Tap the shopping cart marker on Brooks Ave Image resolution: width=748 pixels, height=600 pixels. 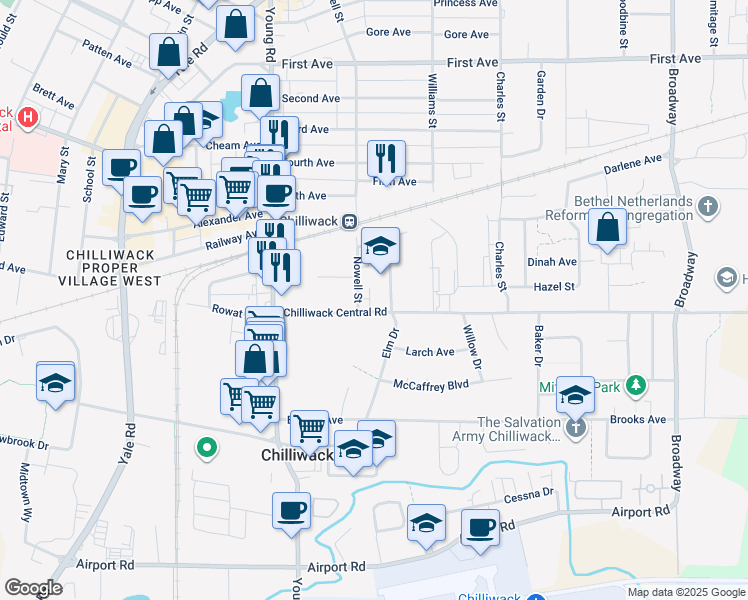pyautogui.click(x=309, y=432)
